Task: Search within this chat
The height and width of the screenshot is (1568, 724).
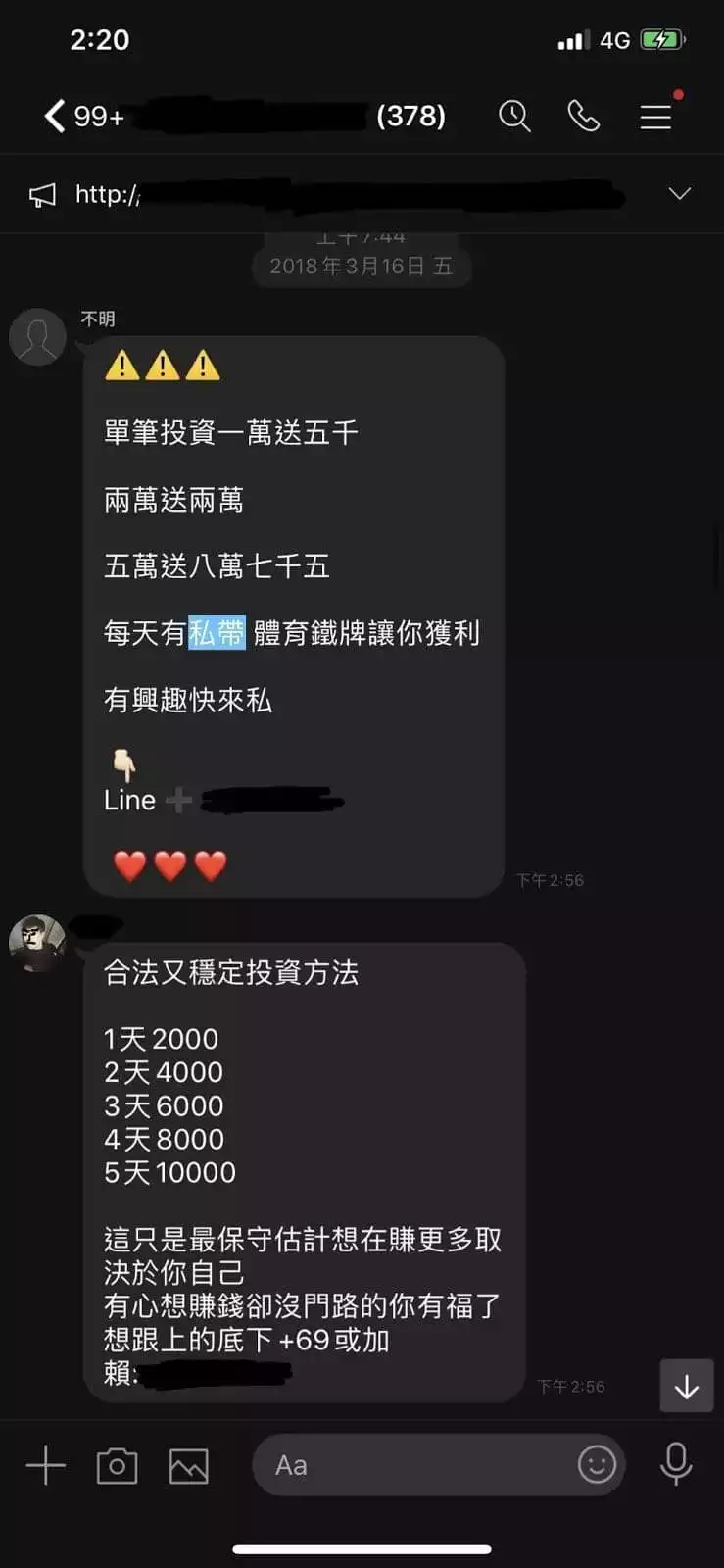Action: [x=514, y=117]
